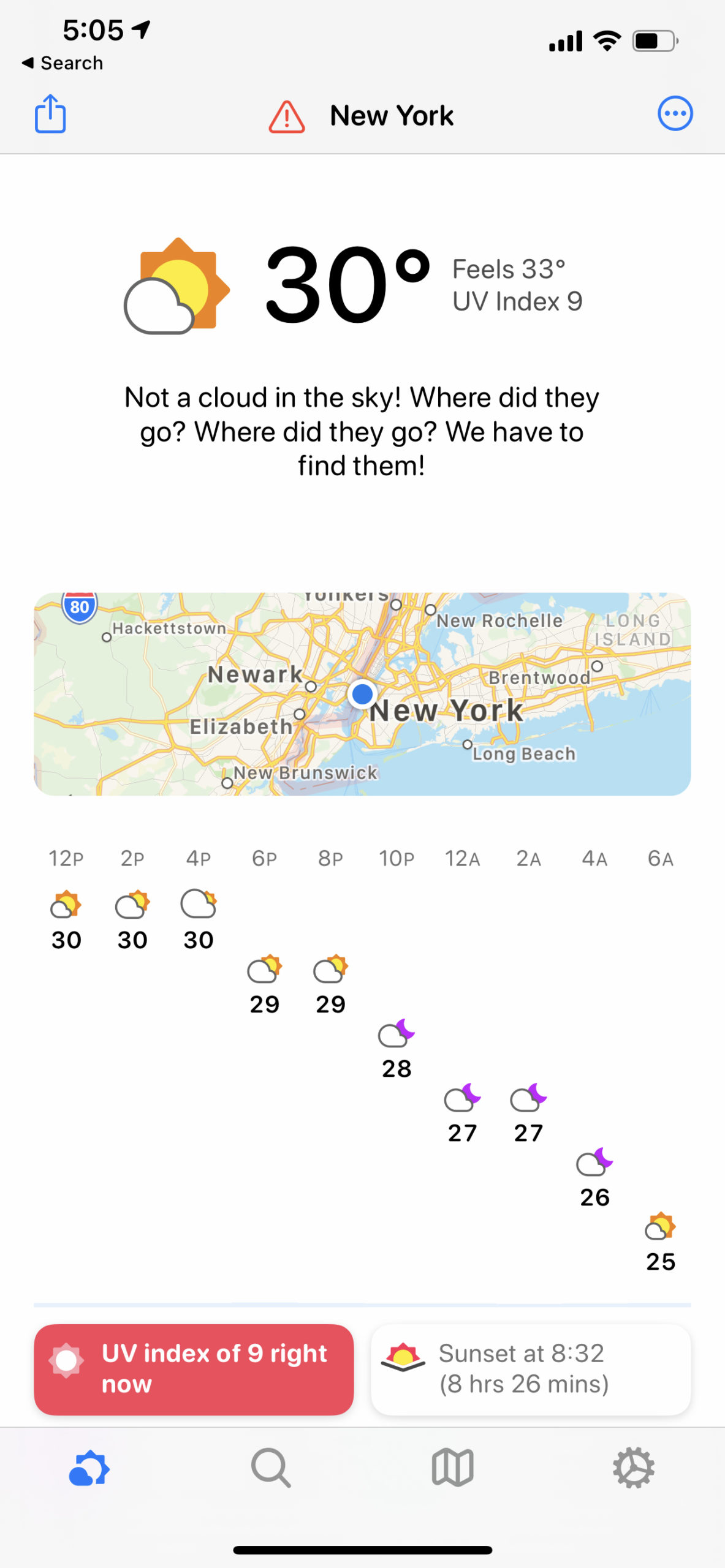Image resolution: width=725 pixels, height=1568 pixels.
Task: Open the Sunset at 8:32 card
Action: tap(531, 1369)
